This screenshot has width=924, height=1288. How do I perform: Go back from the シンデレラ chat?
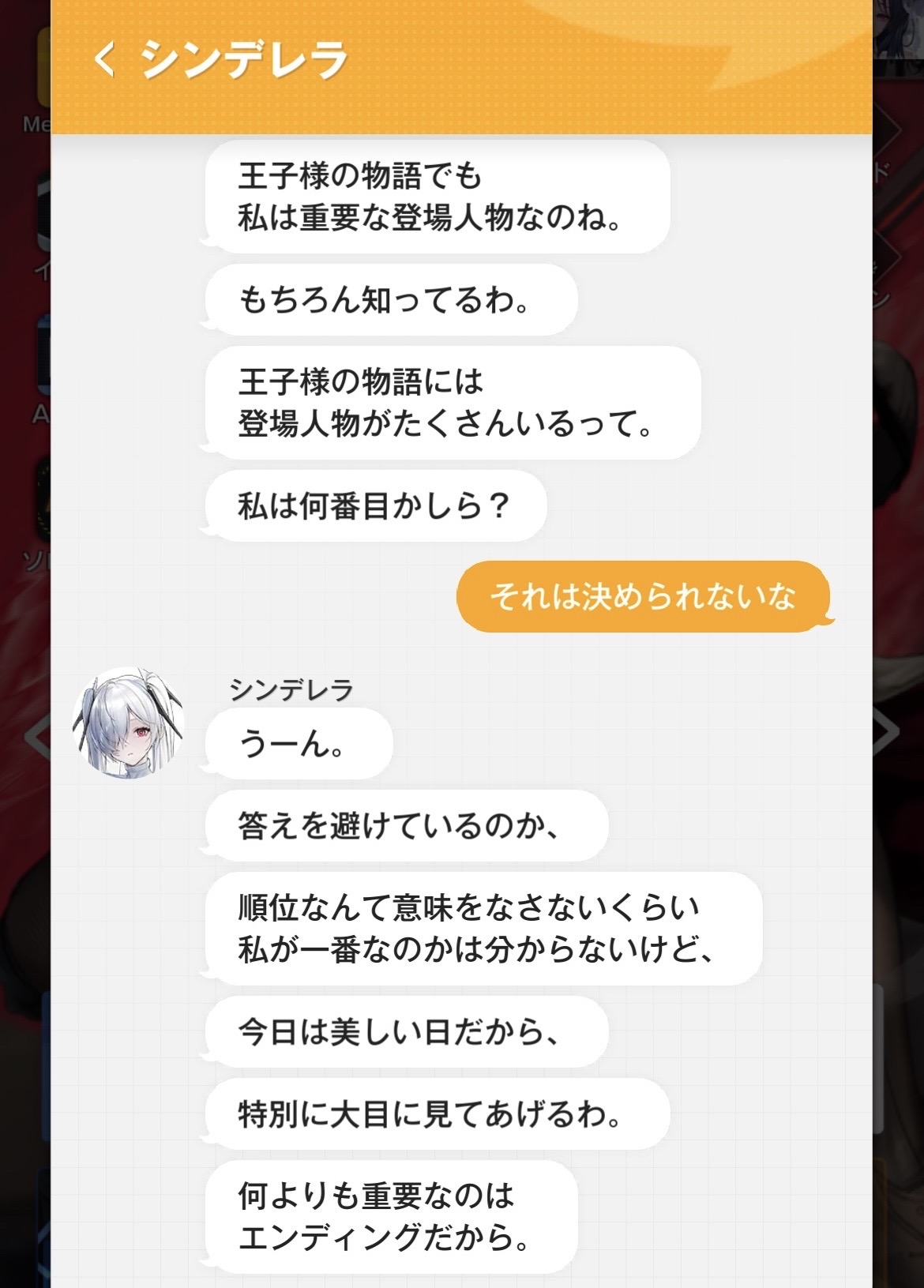[105, 59]
